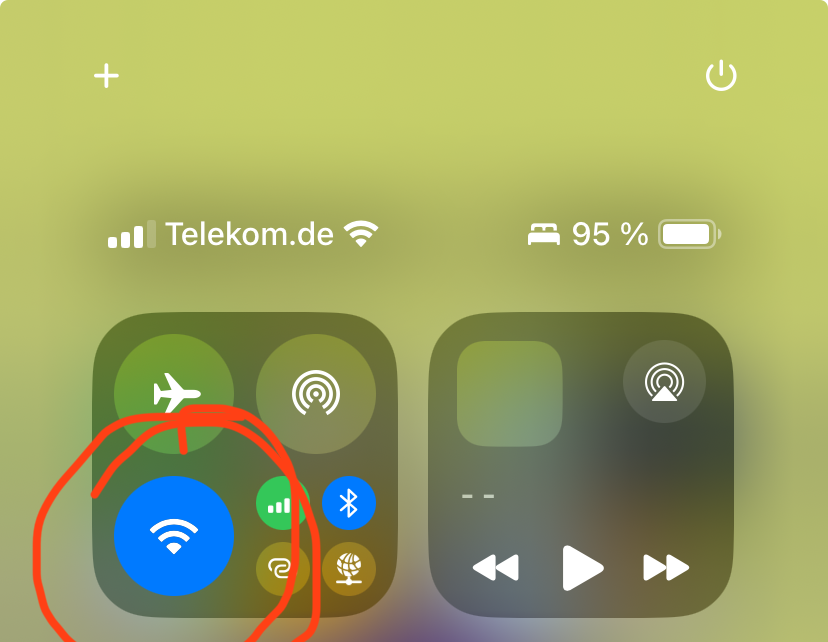Start media playback

[582, 568]
